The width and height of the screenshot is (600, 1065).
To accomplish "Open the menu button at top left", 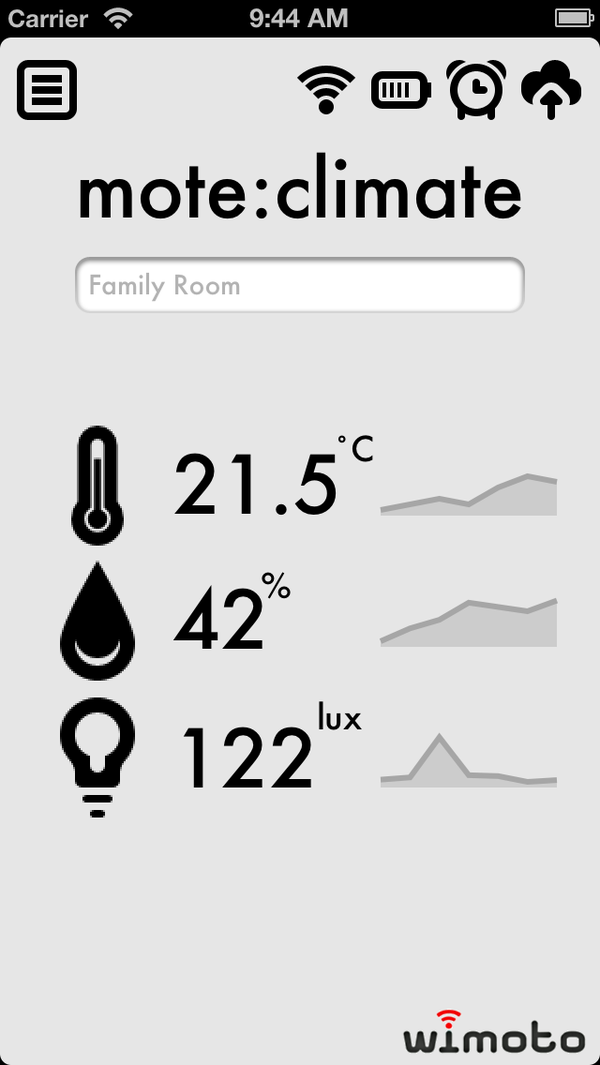I will (x=47, y=90).
